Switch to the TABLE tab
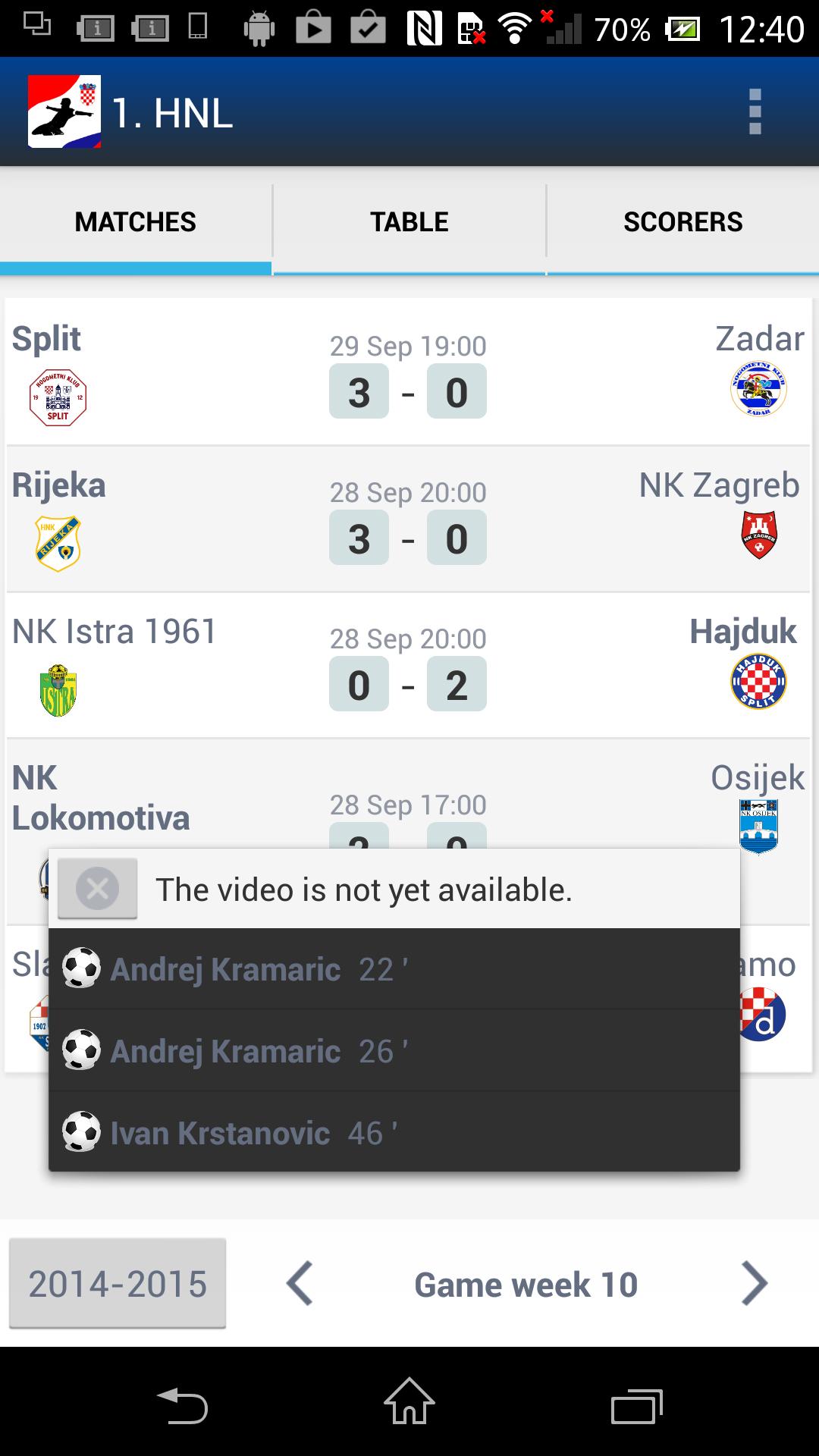Image resolution: width=819 pixels, height=1456 pixels. (x=408, y=221)
